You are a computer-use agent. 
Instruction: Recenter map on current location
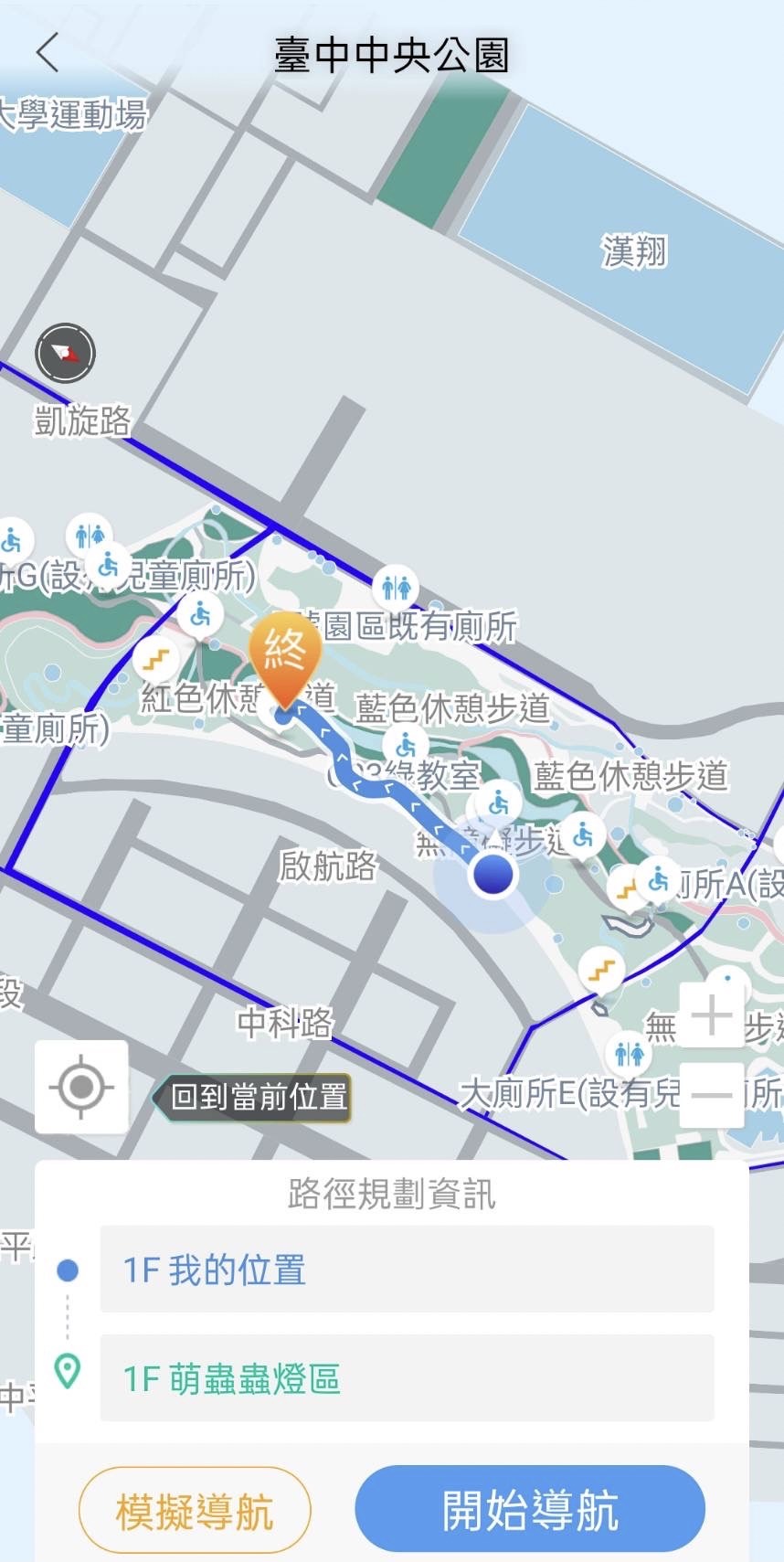[x=81, y=1087]
